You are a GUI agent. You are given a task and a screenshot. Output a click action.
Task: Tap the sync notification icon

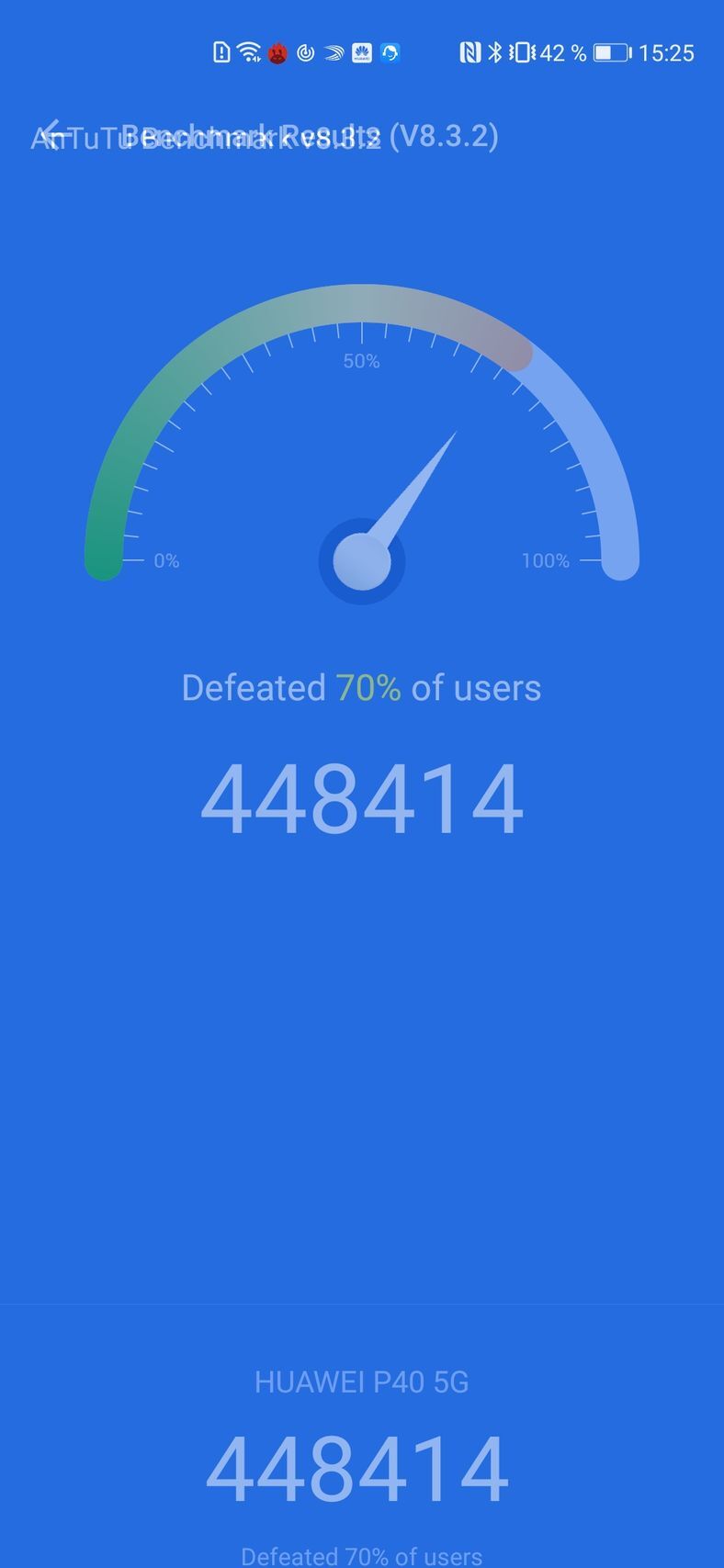click(x=390, y=53)
